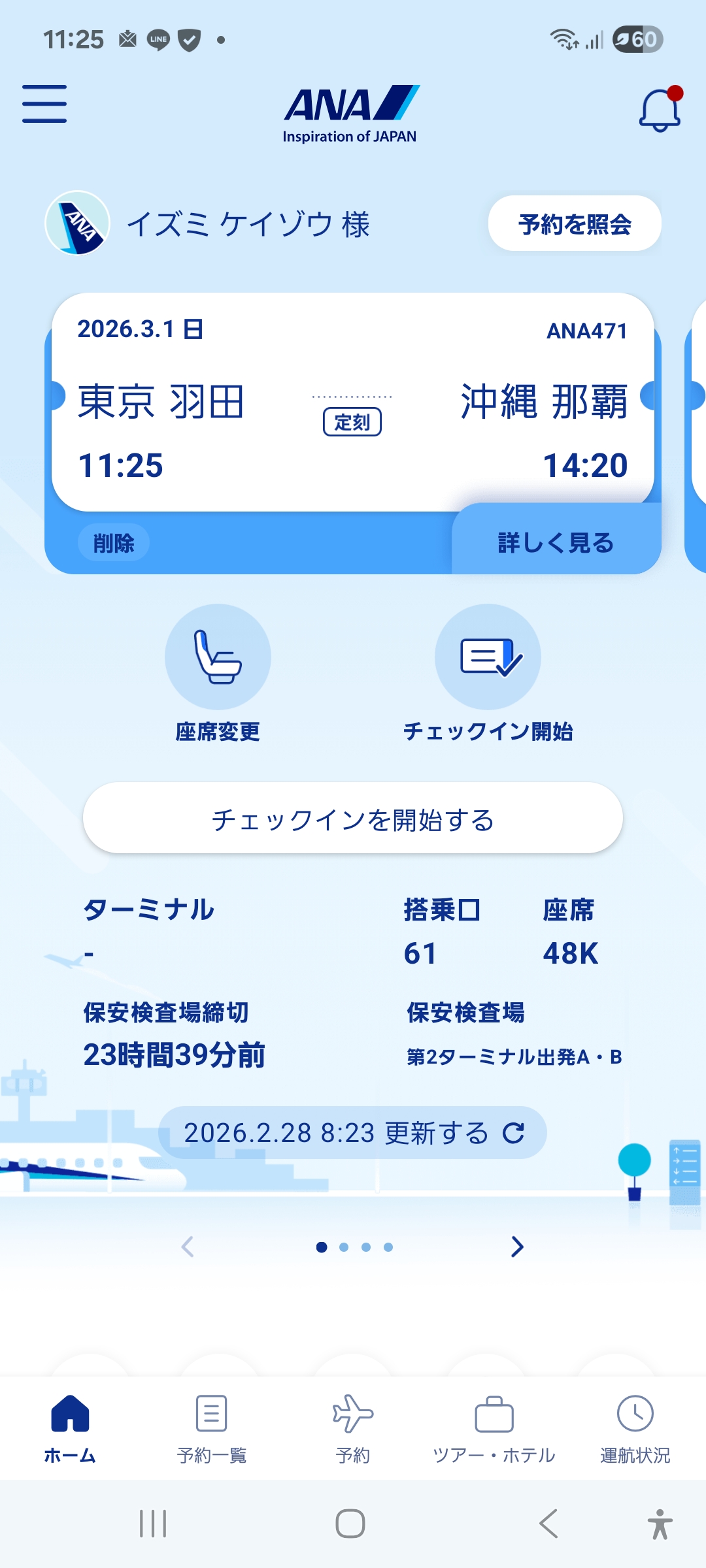Open the ツアー・ホテル tab
This screenshot has width=706, height=1568.
point(494,1428)
